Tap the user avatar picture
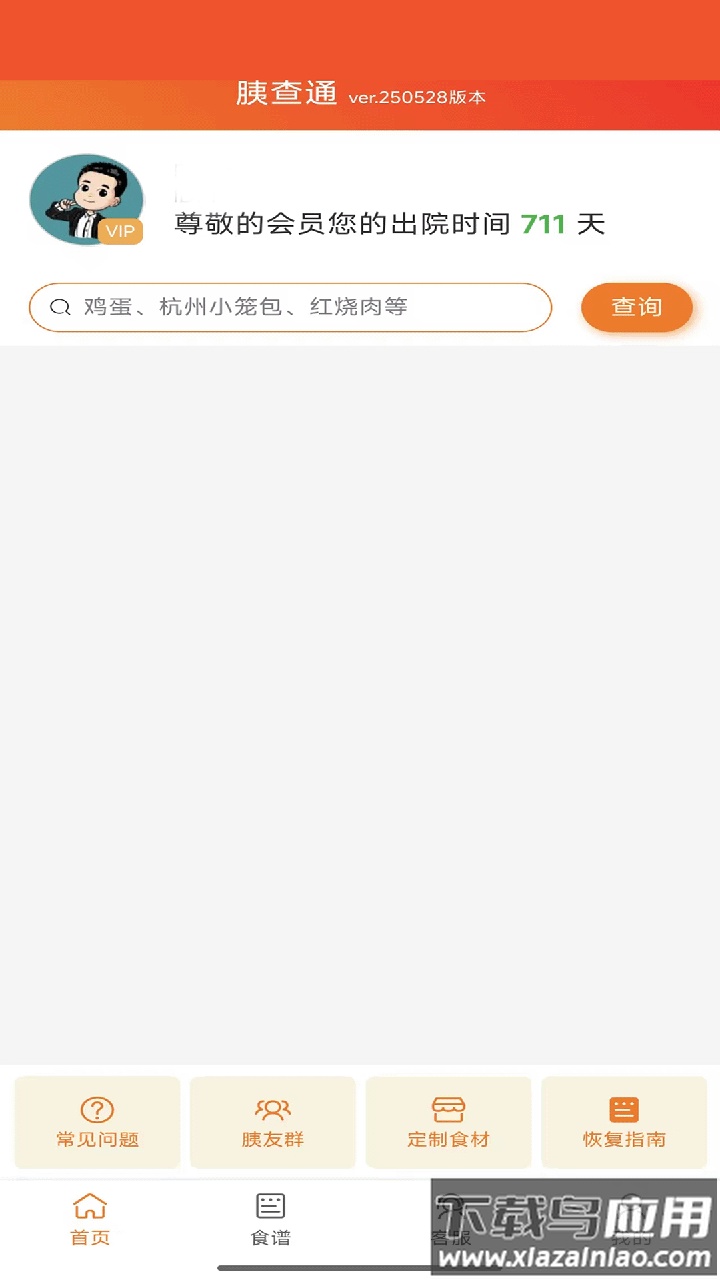The width and height of the screenshot is (720, 1280). (86, 196)
